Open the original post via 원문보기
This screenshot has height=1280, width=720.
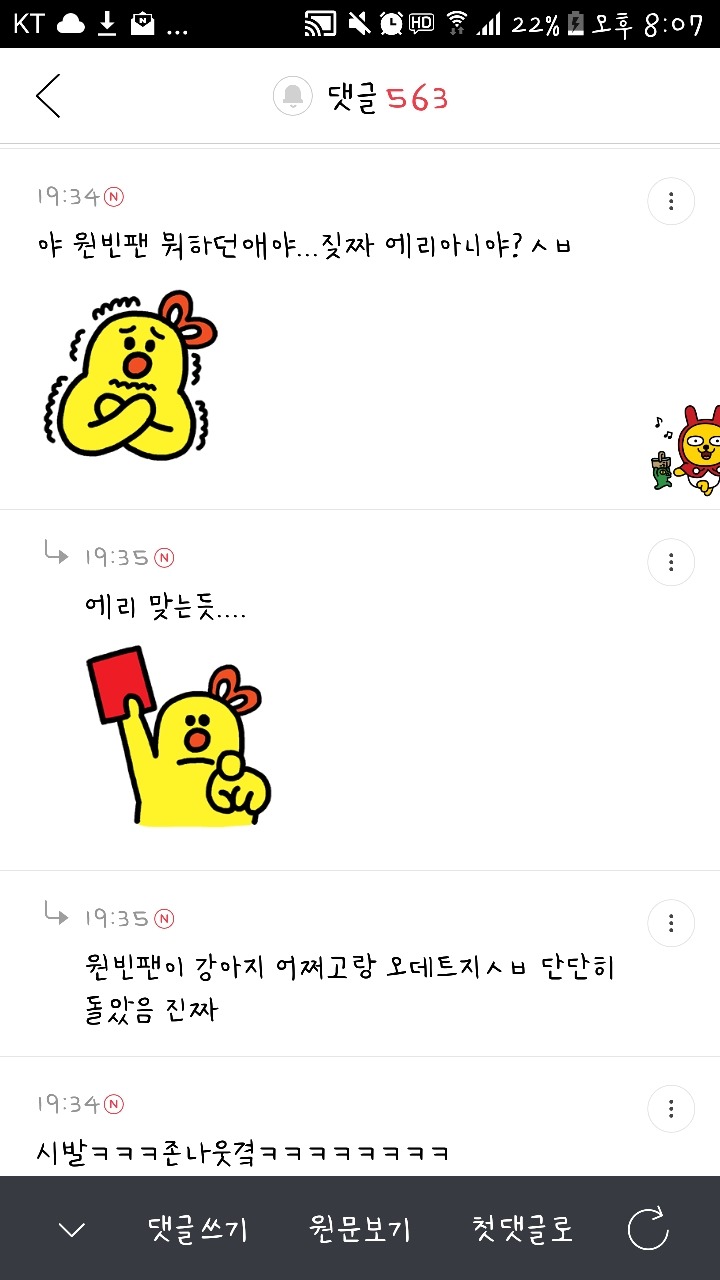click(x=360, y=1229)
